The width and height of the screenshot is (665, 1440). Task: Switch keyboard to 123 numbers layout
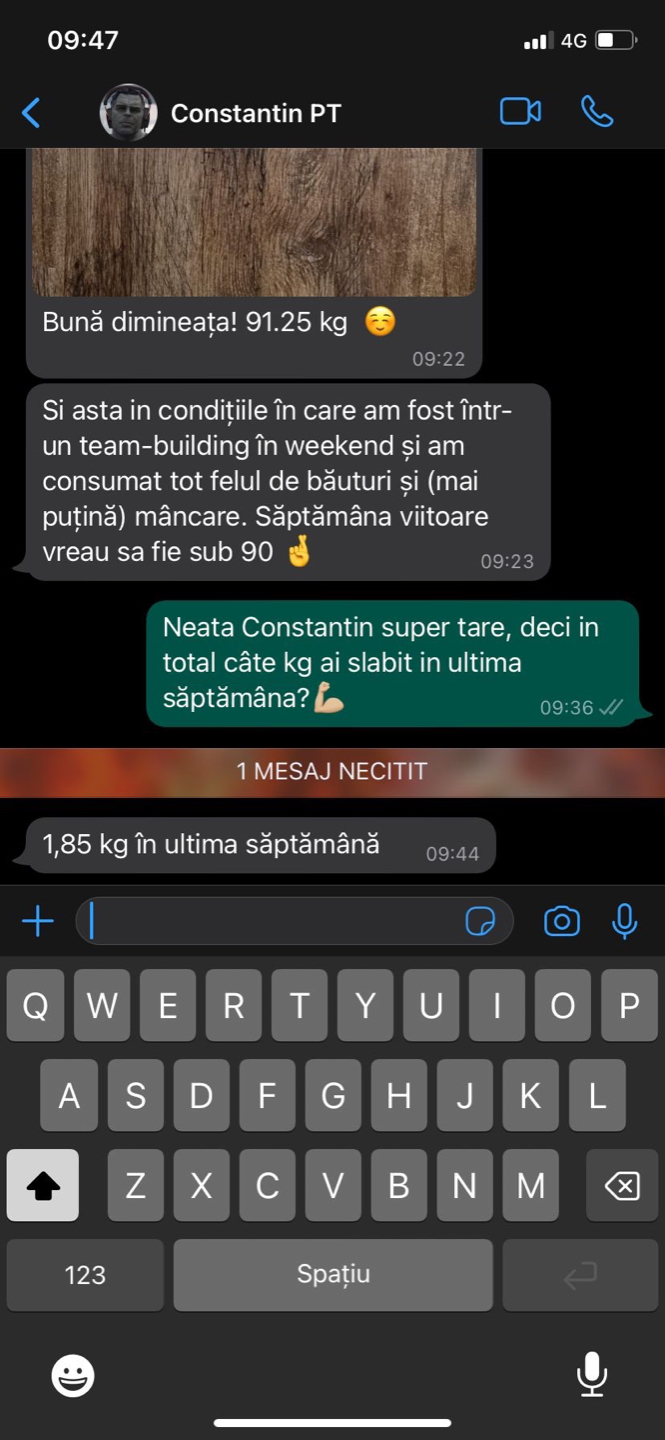coord(85,1275)
